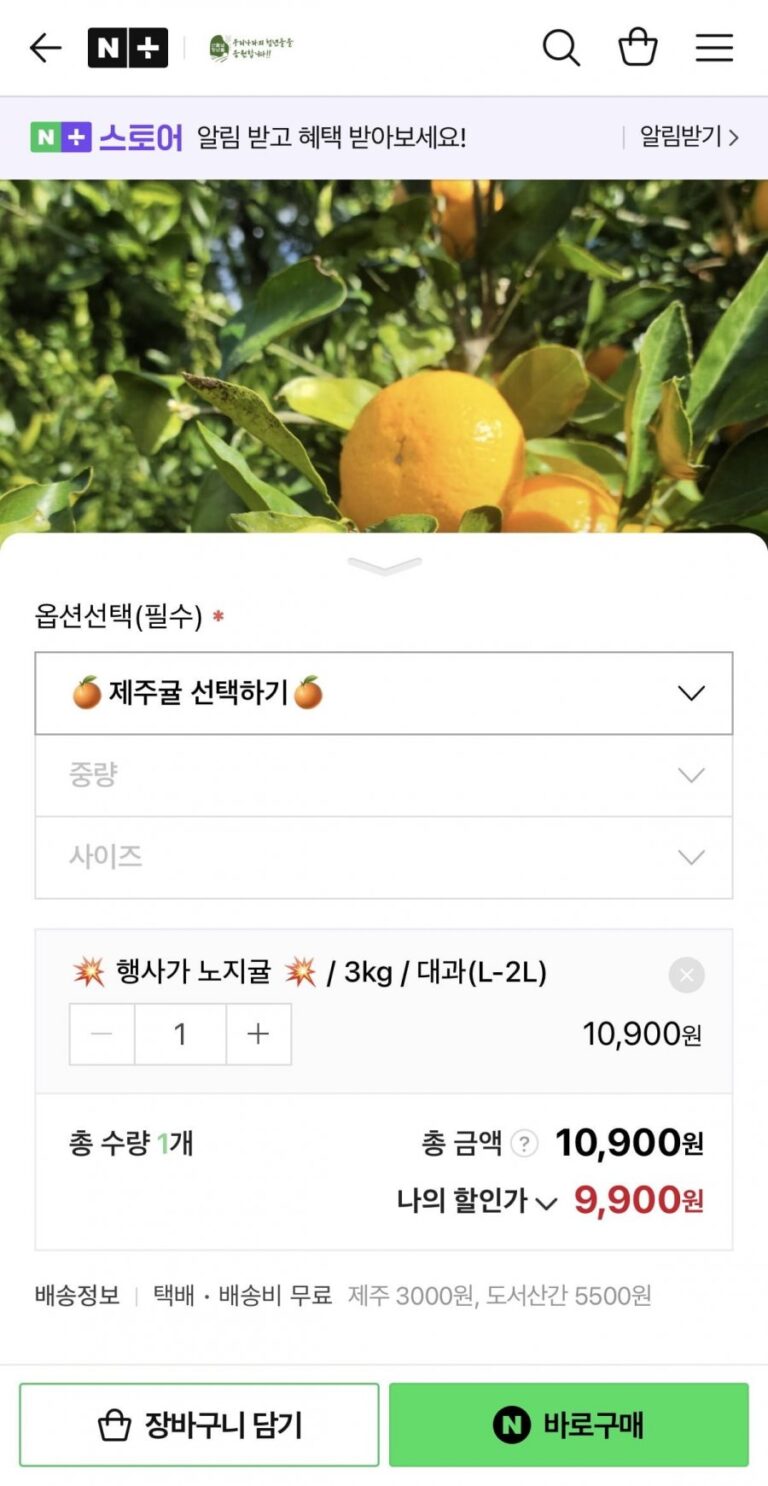Tap the quantity field showing 1
This screenshot has width=768, height=1486.
pyautogui.click(x=180, y=1034)
